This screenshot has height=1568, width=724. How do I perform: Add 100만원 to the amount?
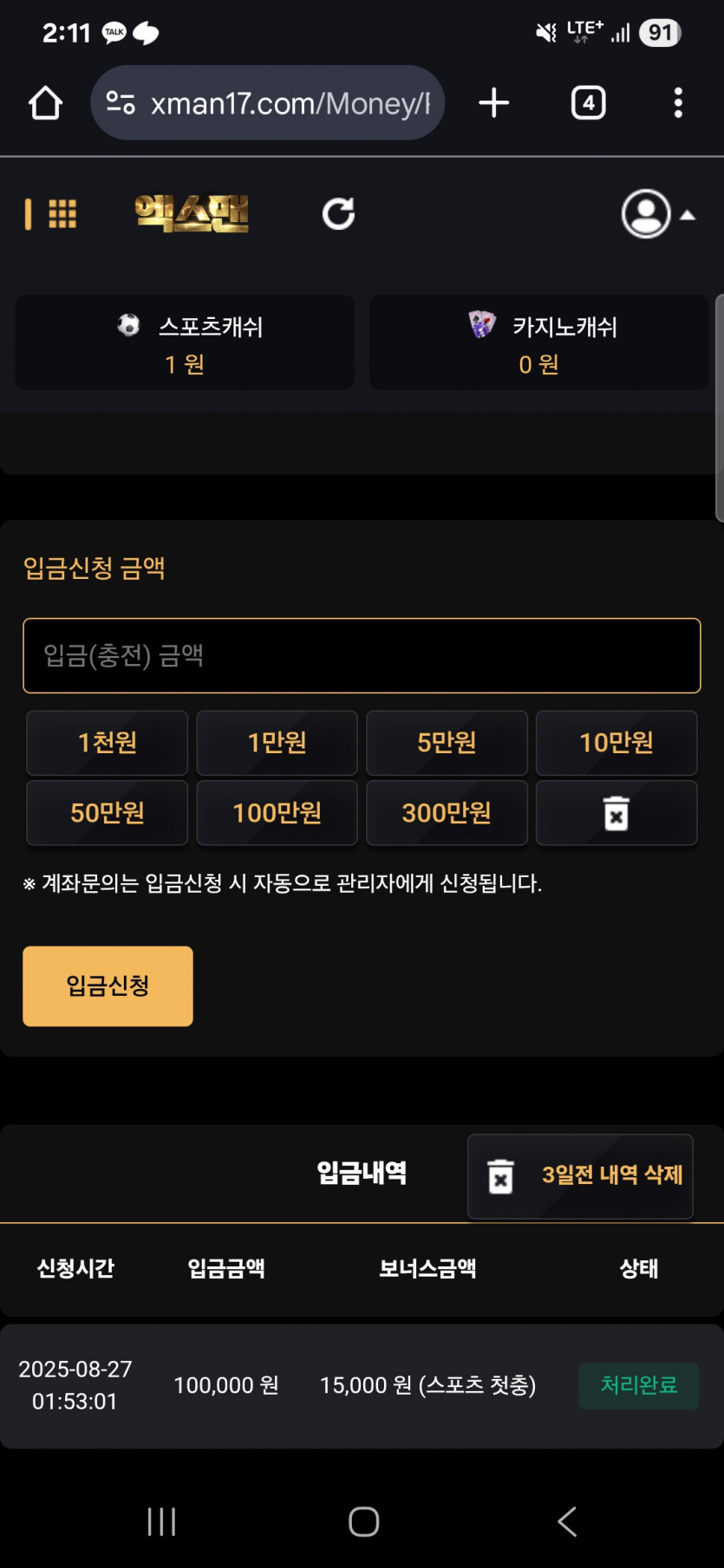(277, 813)
